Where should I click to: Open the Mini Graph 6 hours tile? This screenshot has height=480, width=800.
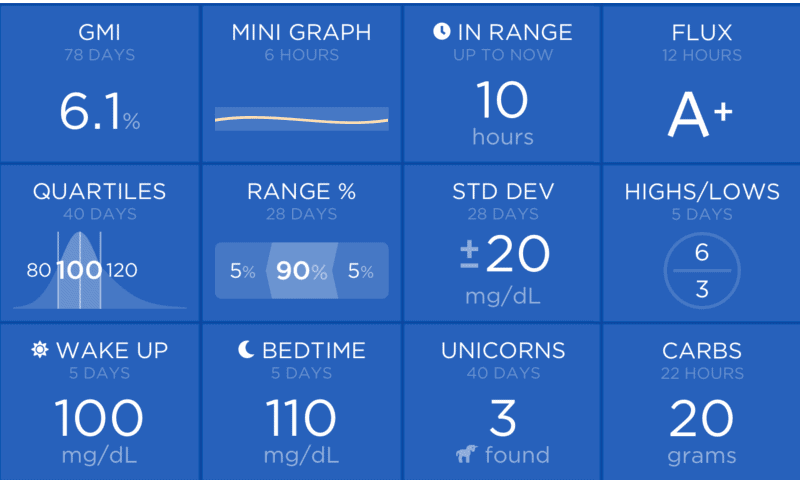coord(301,84)
